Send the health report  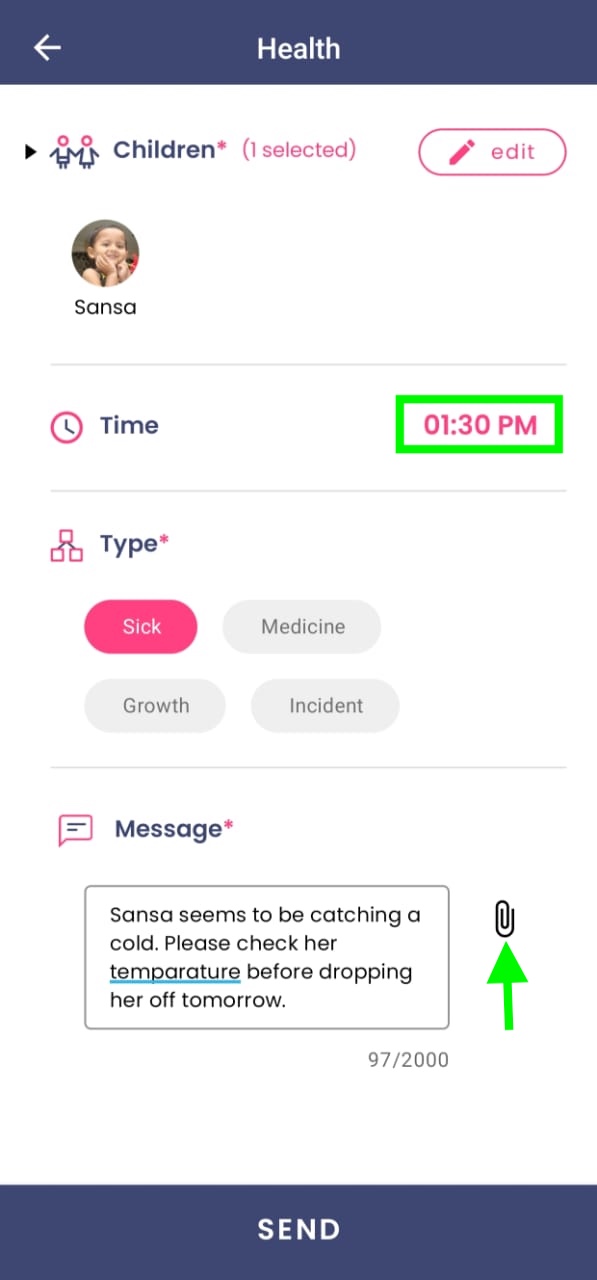click(298, 1232)
